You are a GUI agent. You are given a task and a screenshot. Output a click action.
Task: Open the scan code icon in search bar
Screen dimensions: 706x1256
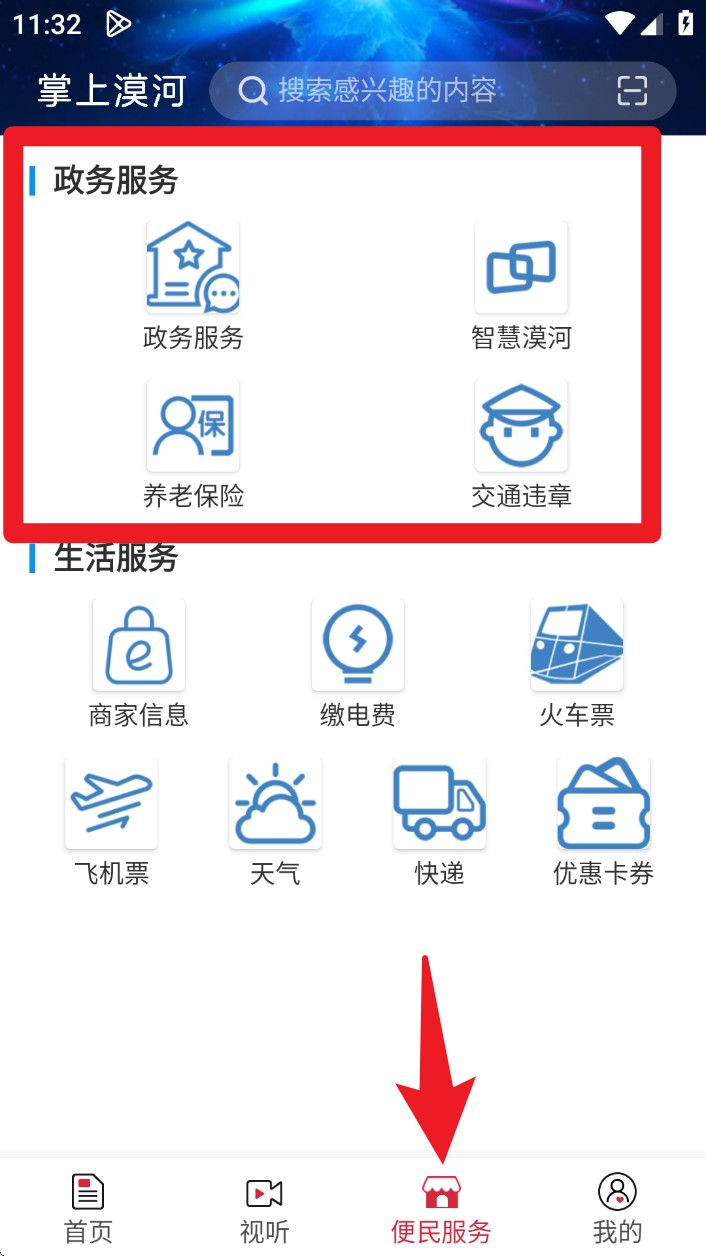coord(633,91)
